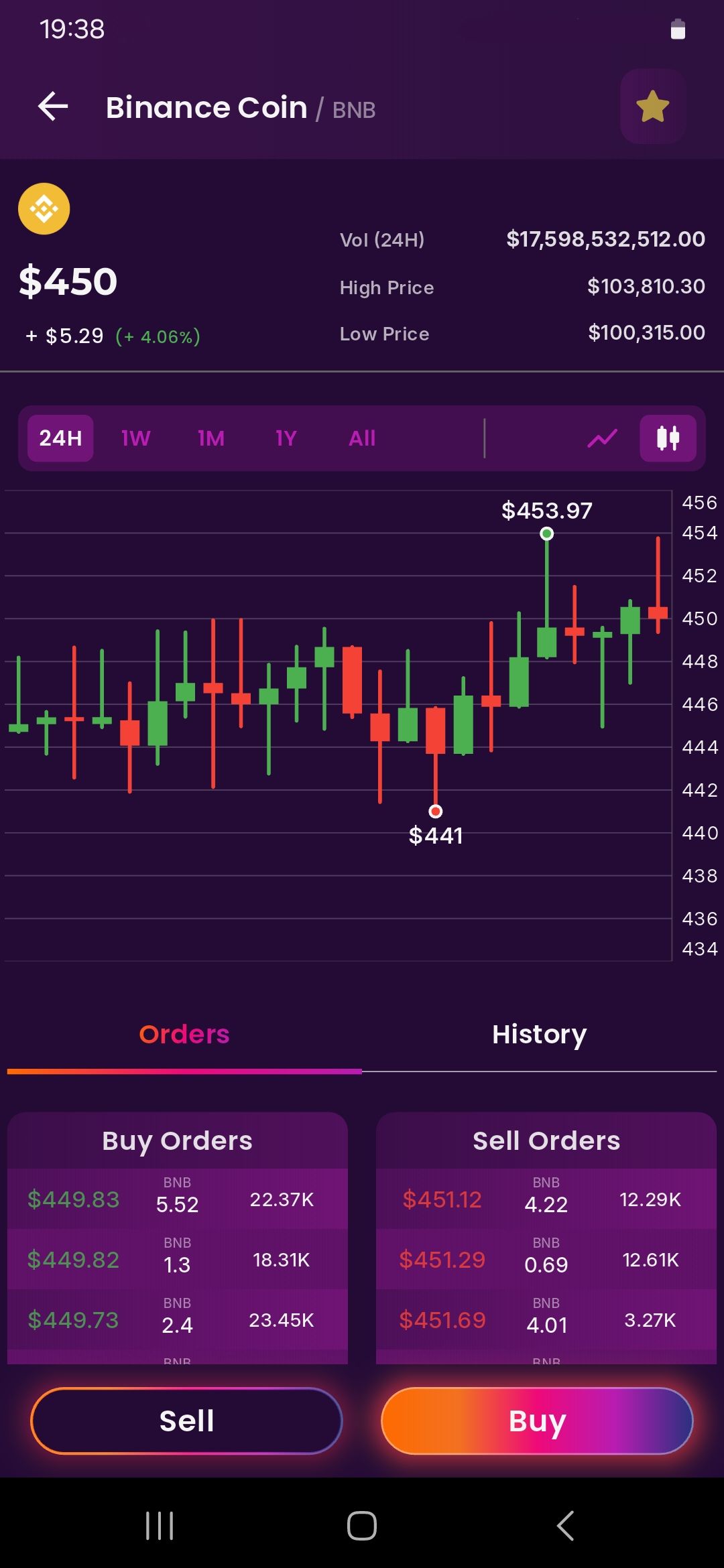Toggle the favorite star for Binance Coin
This screenshot has width=724, height=1568.
[x=652, y=107]
